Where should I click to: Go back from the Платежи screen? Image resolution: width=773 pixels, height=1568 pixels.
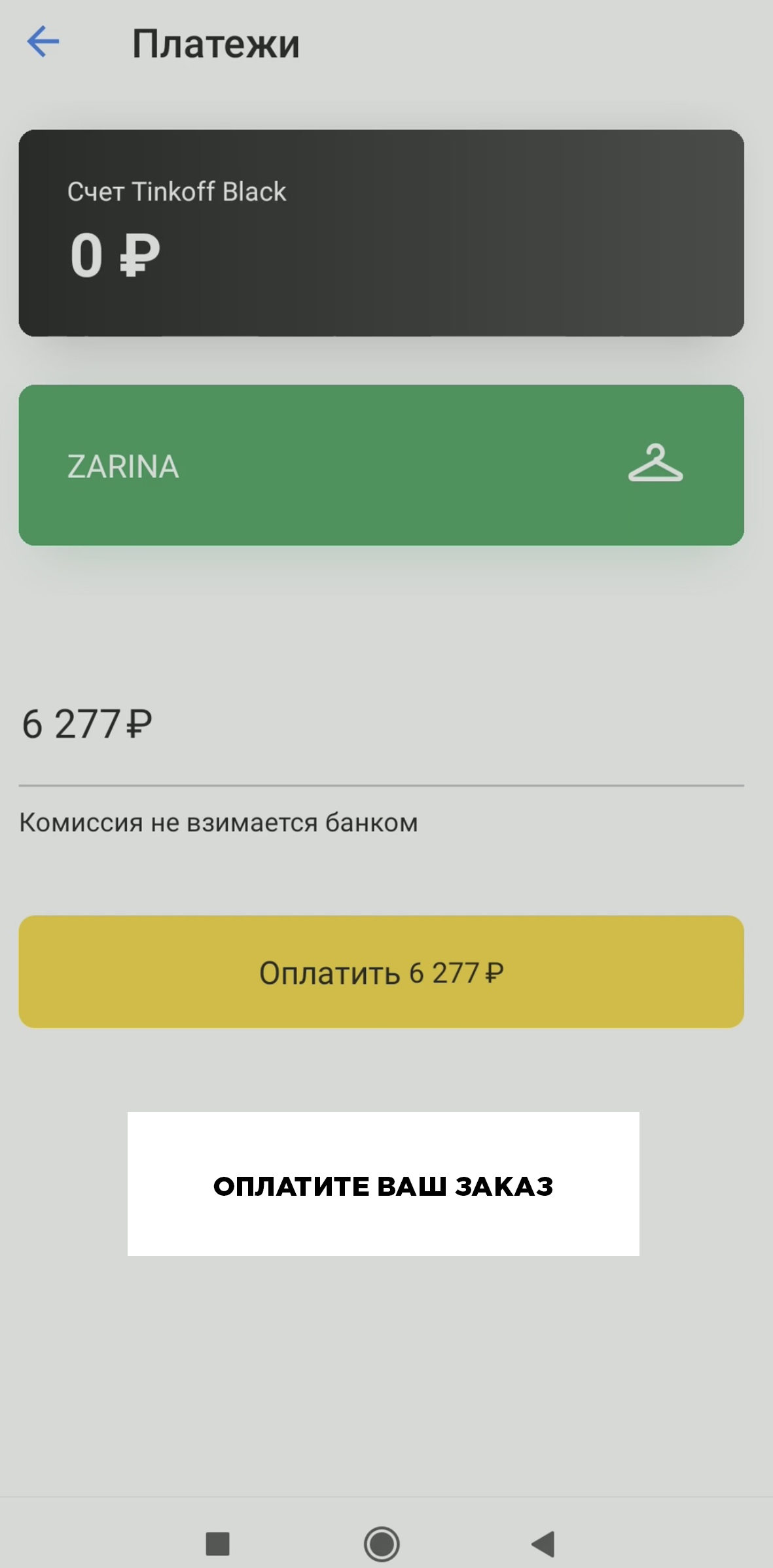(x=43, y=42)
